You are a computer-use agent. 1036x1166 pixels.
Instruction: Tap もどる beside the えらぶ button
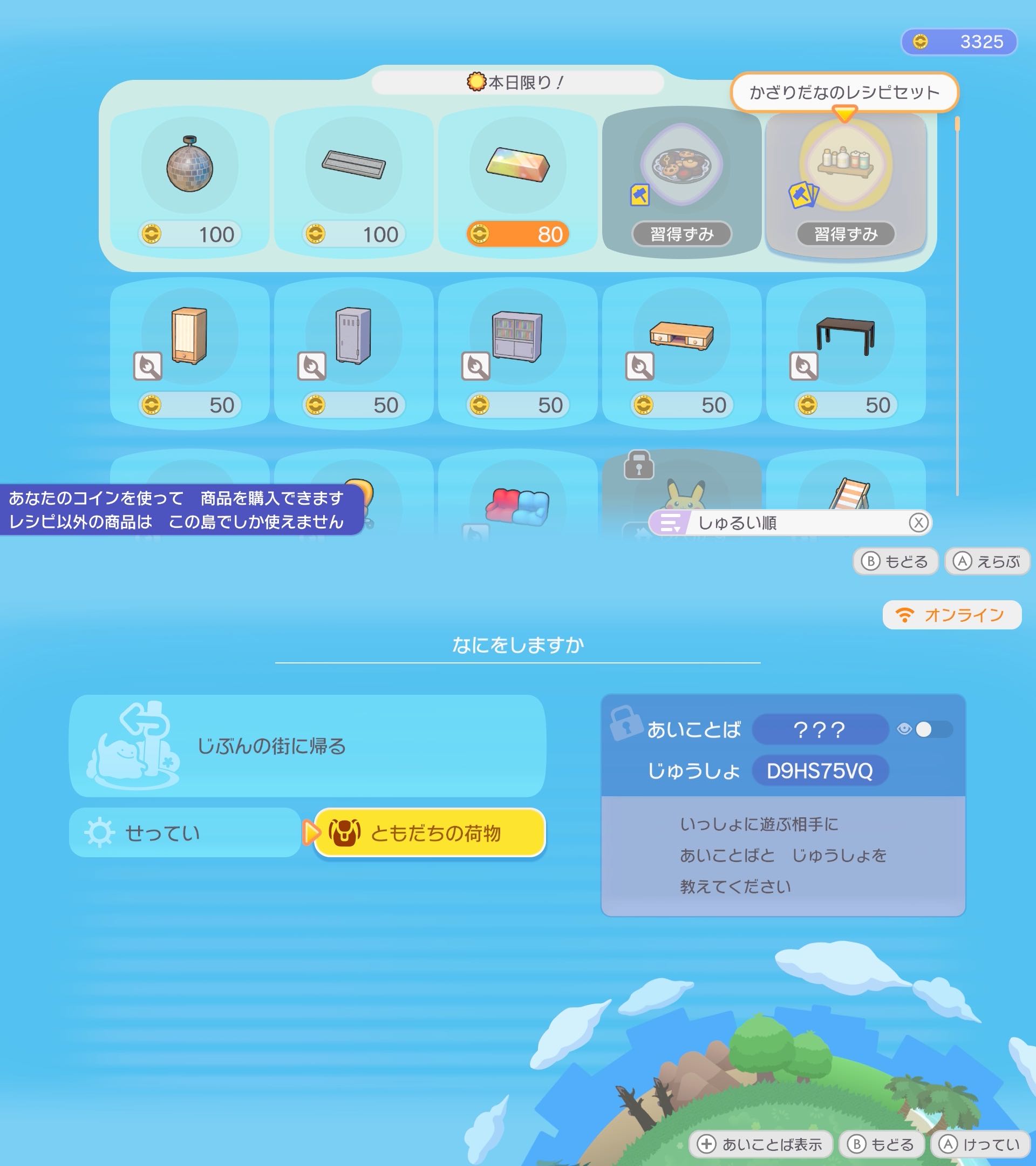[895, 562]
